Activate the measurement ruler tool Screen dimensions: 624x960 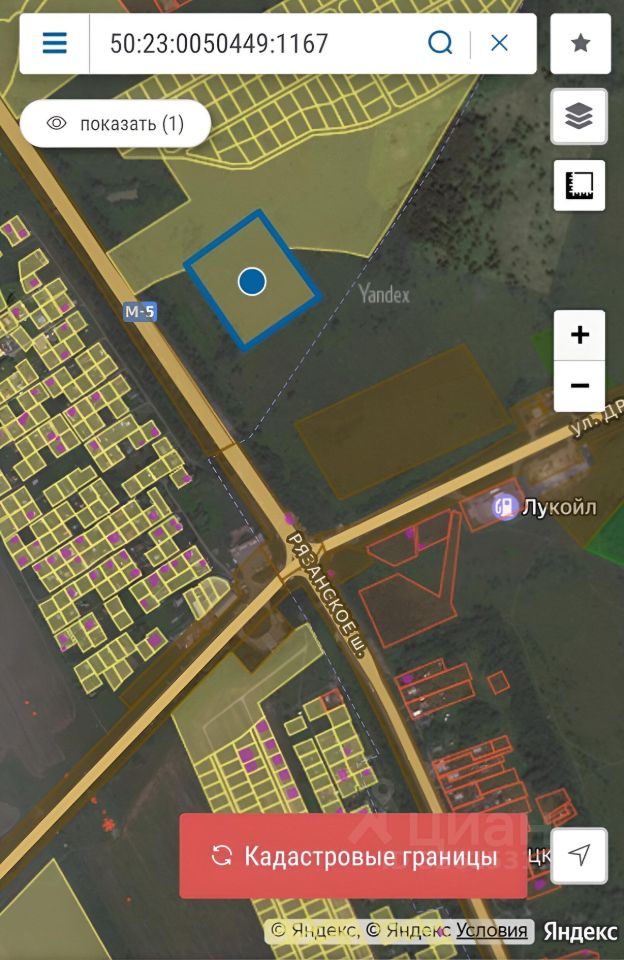point(579,185)
